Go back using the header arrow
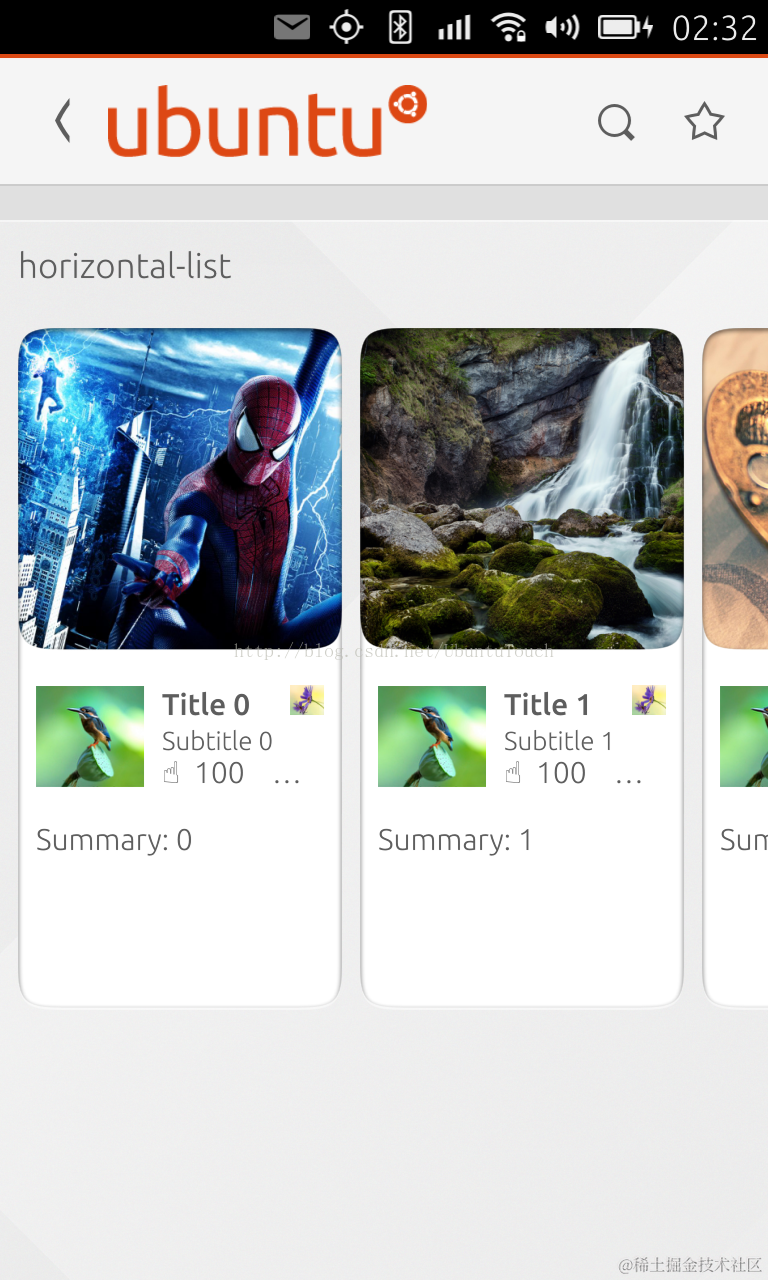 coord(63,122)
